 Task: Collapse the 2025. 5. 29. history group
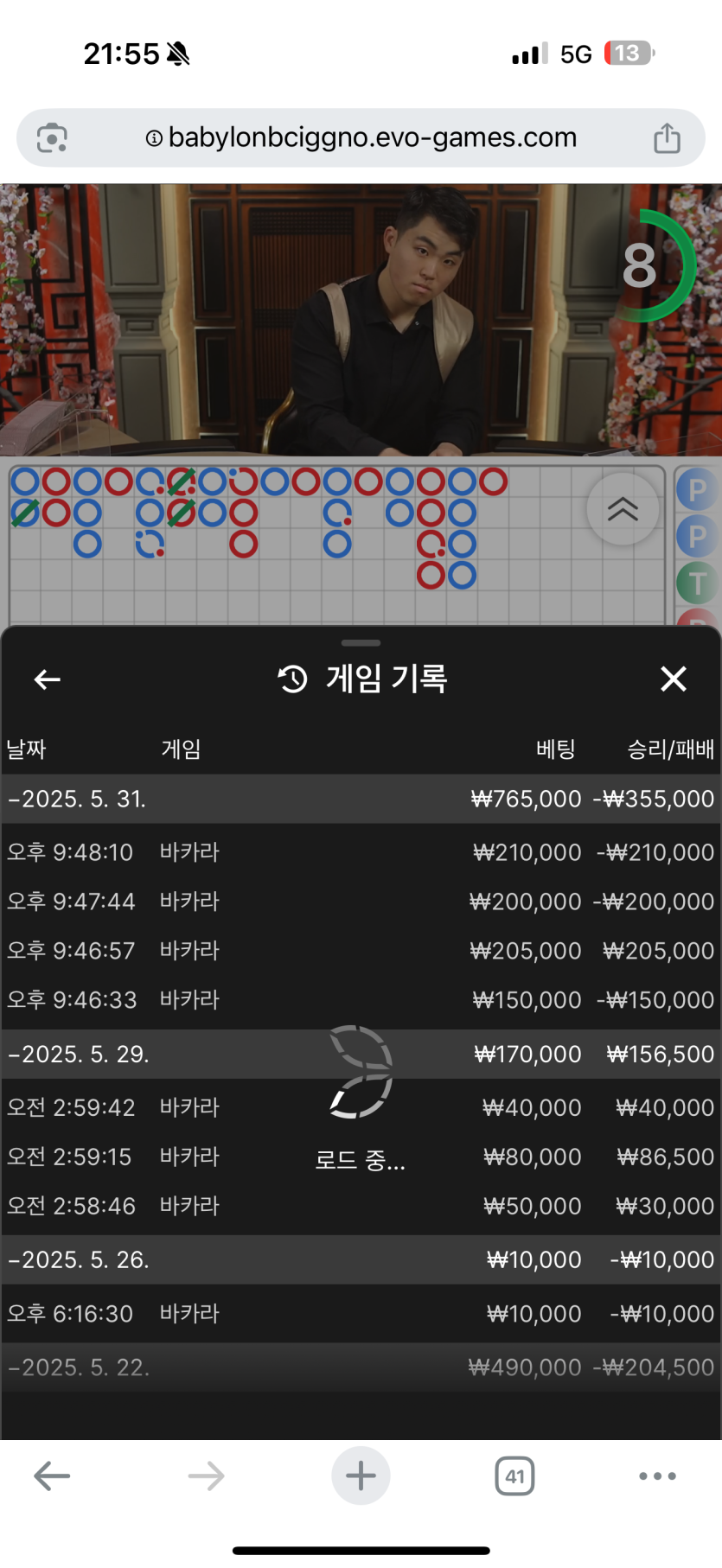(80, 1054)
